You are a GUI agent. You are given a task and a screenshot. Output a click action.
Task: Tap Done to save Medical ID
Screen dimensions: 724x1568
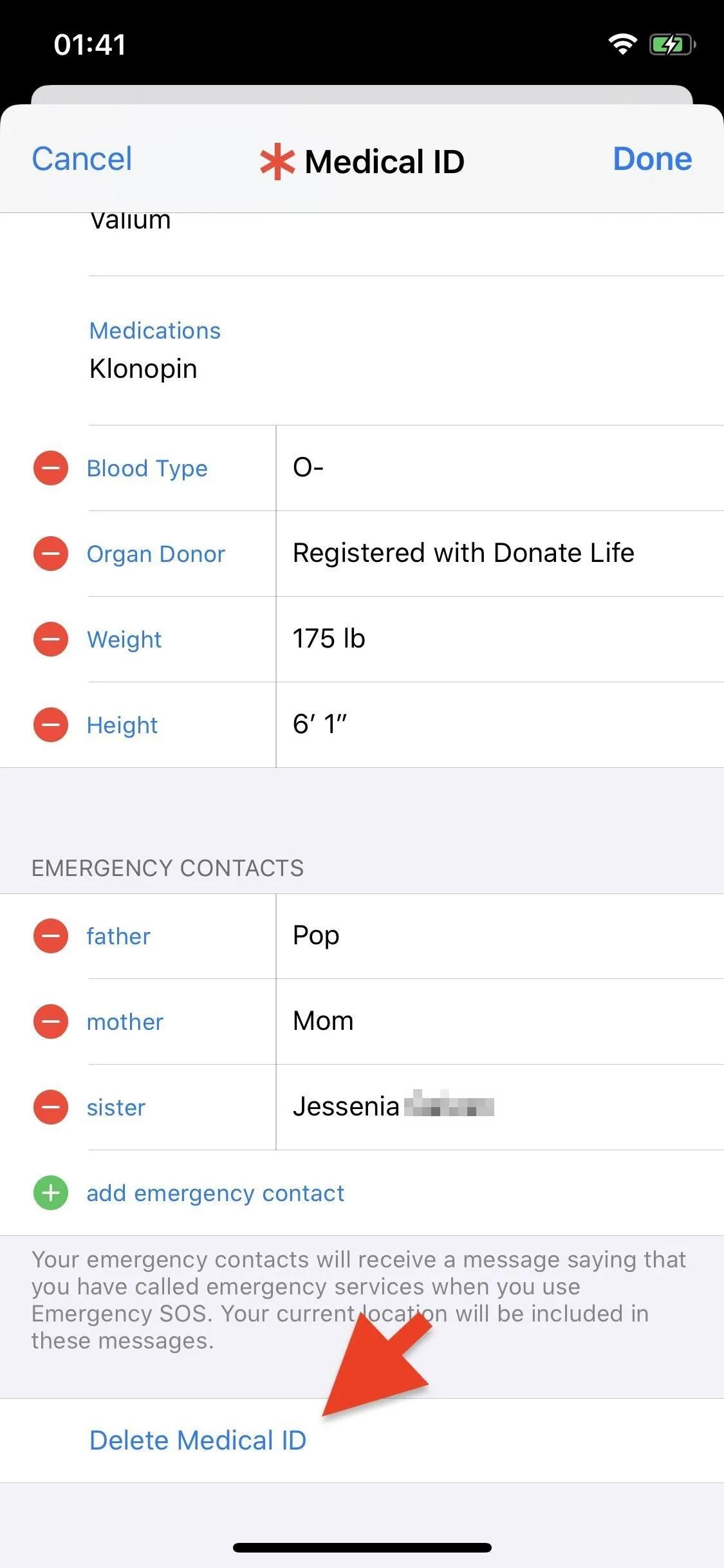pos(652,159)
